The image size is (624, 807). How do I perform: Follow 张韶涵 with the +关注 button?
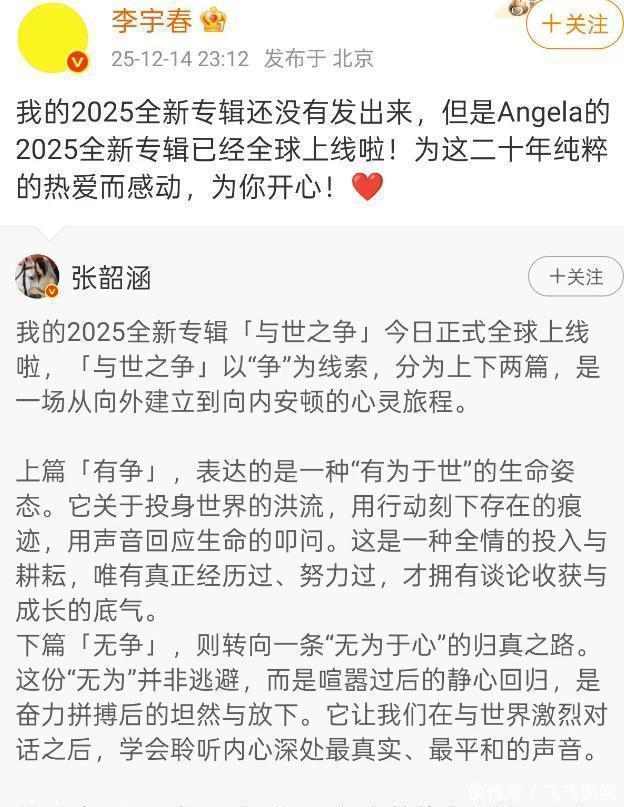575,276
